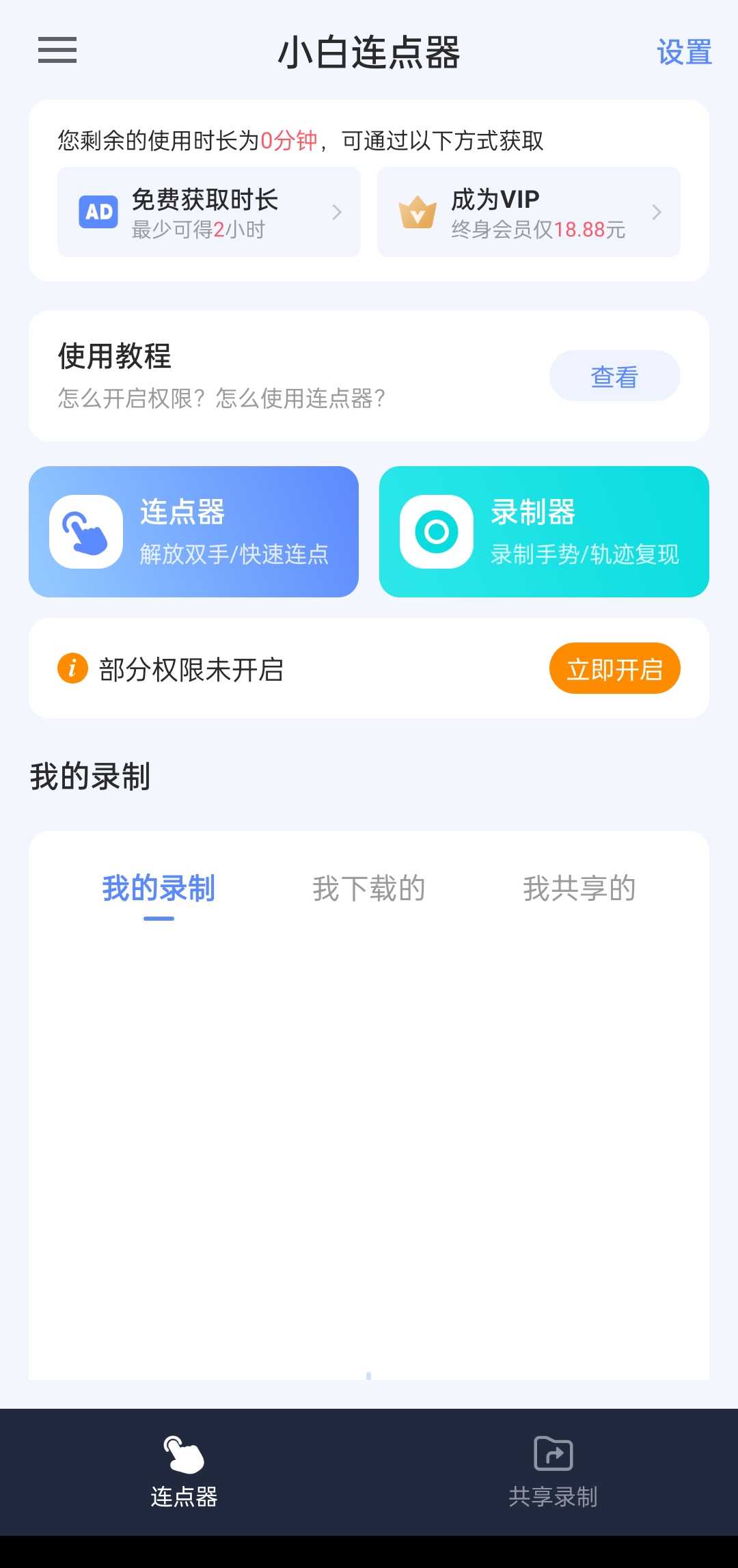The width and height of the screenshot is (738, 1568).
Task: Switch to the 我共享的 tab
Action: (579, 889)
